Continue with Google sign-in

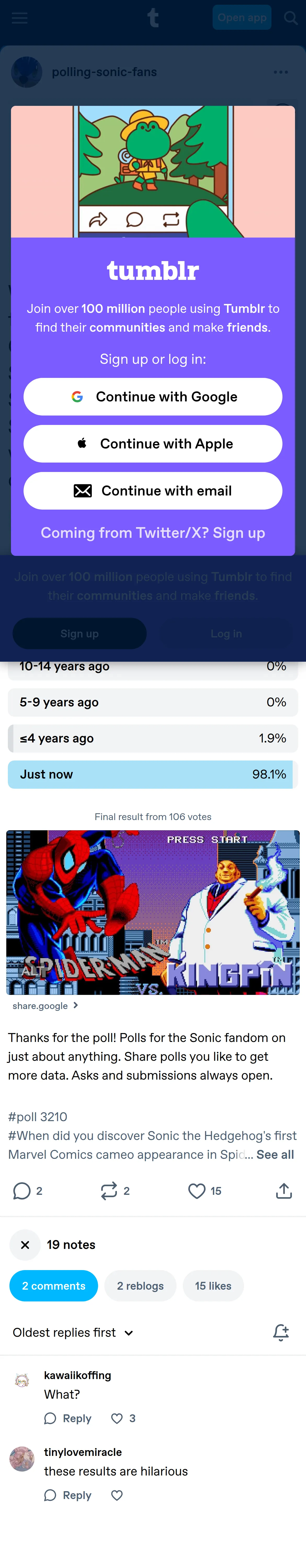(153, 397)
